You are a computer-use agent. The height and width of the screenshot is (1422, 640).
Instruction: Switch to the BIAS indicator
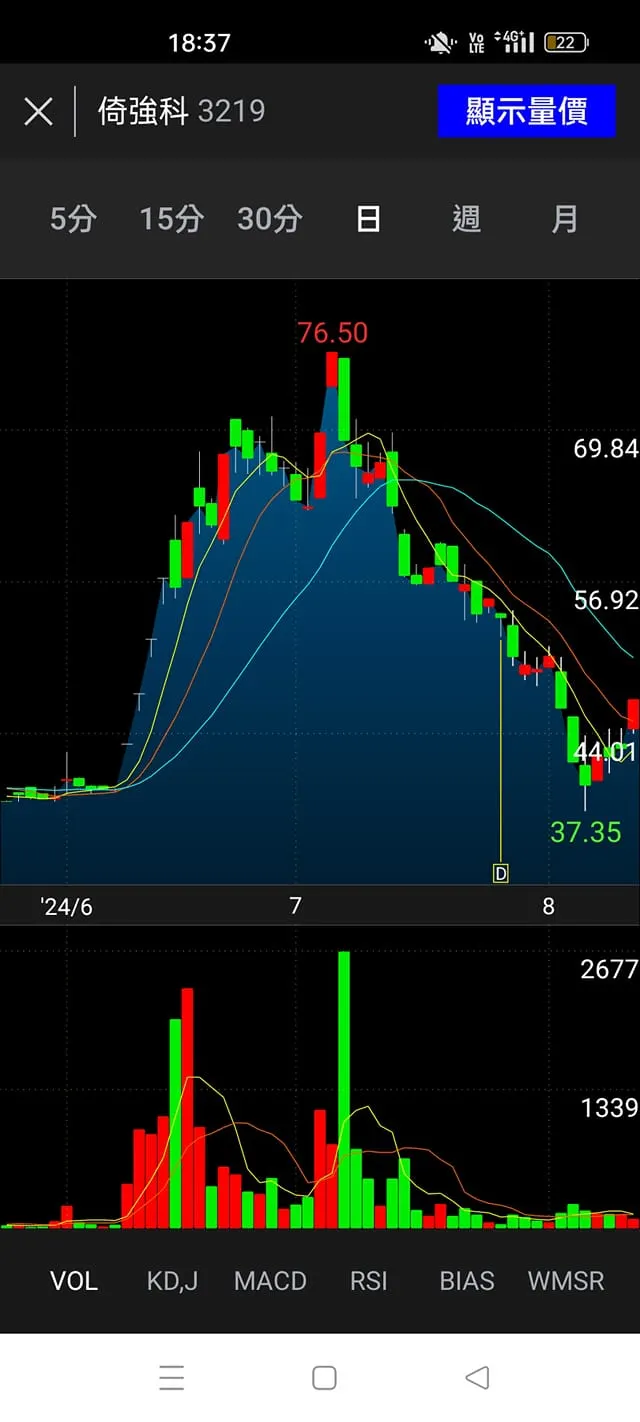[x=467, y=1281]
